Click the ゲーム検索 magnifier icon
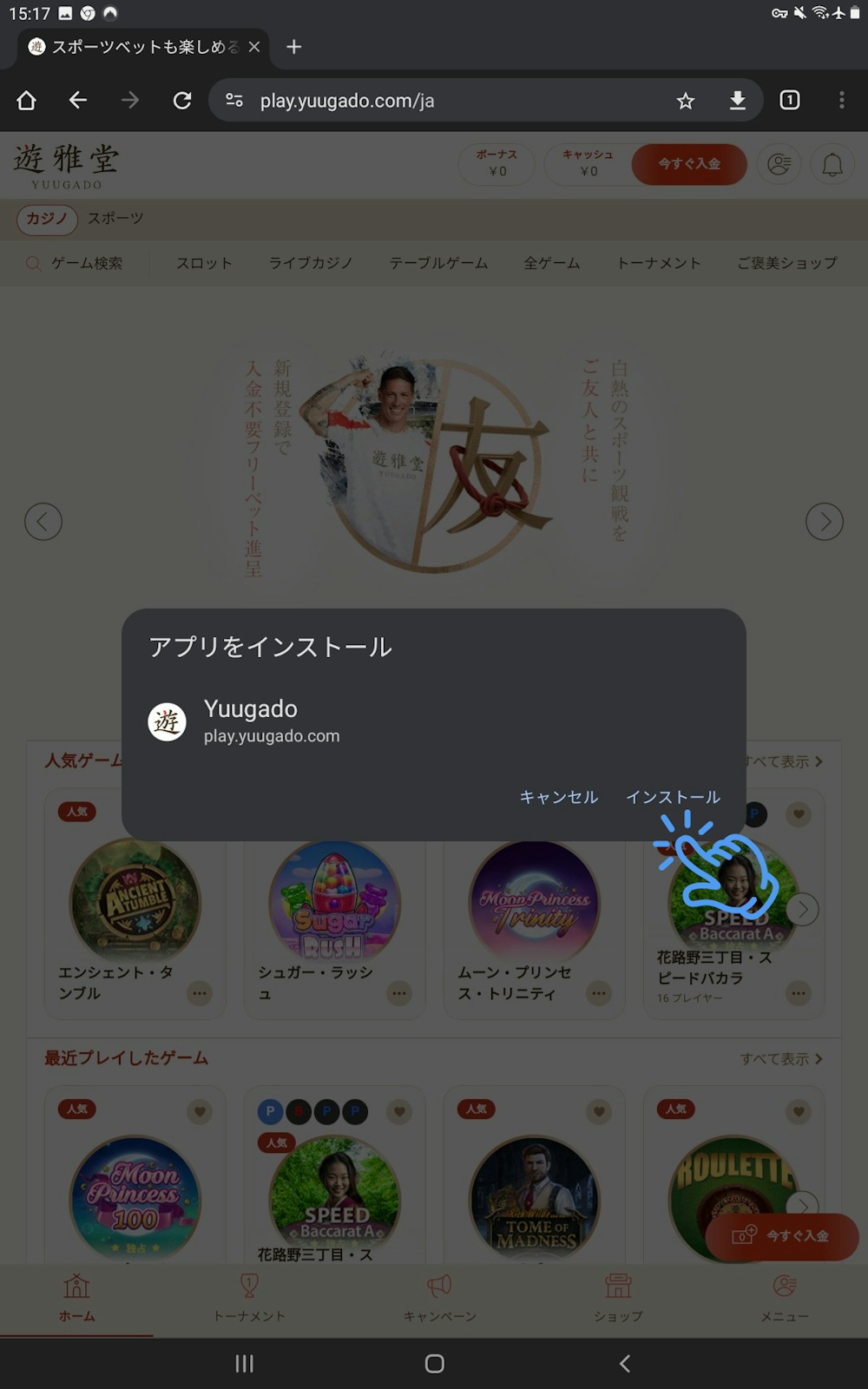868x1389 pixels. click(x=34, y=263)
